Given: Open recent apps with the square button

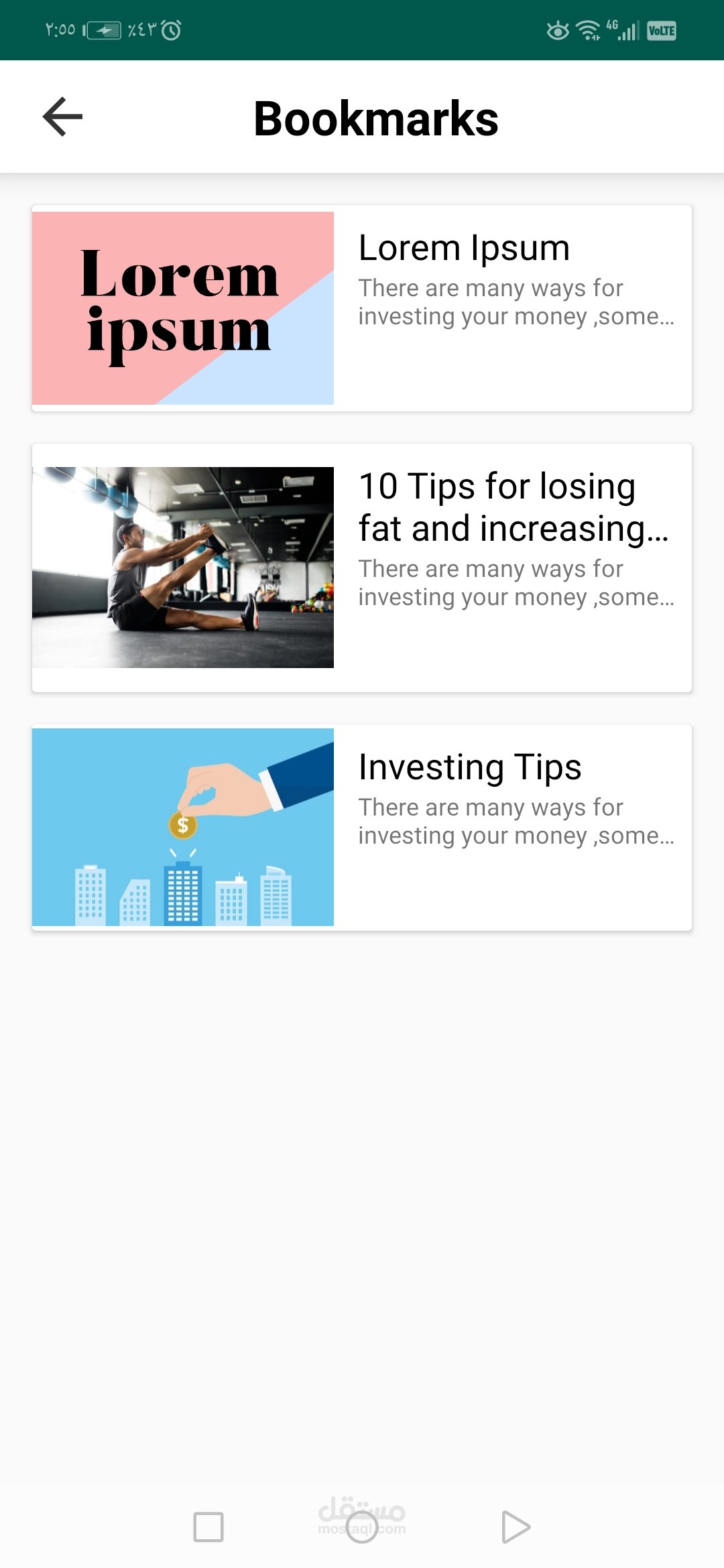Looking at the screenshot, I should (x=208, y=1527).
